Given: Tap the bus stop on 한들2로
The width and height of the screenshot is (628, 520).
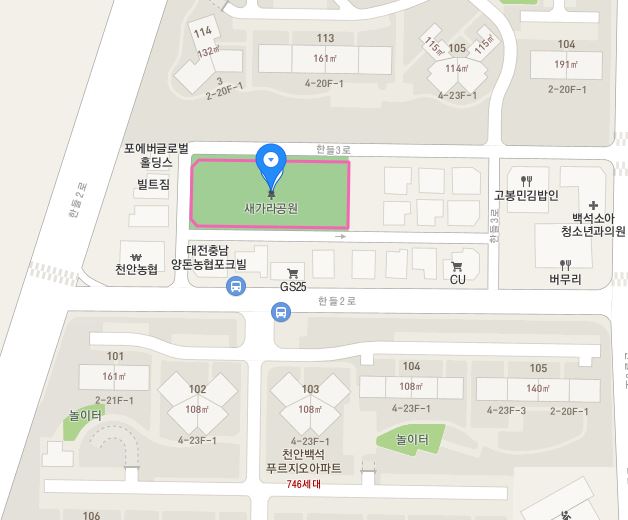Looking at the screenshot, I should pos(281,313).
